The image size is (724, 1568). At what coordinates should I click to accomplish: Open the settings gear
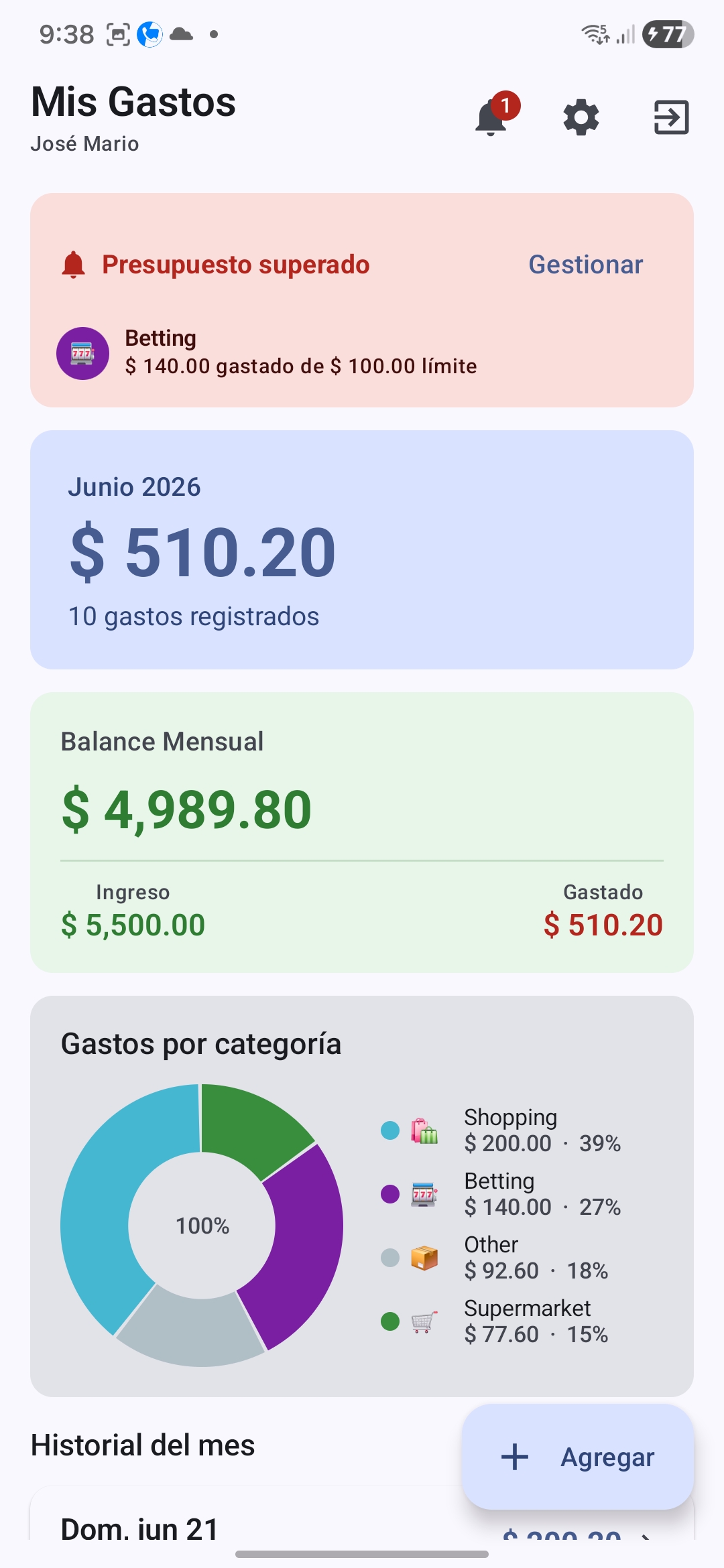(581, 117)
